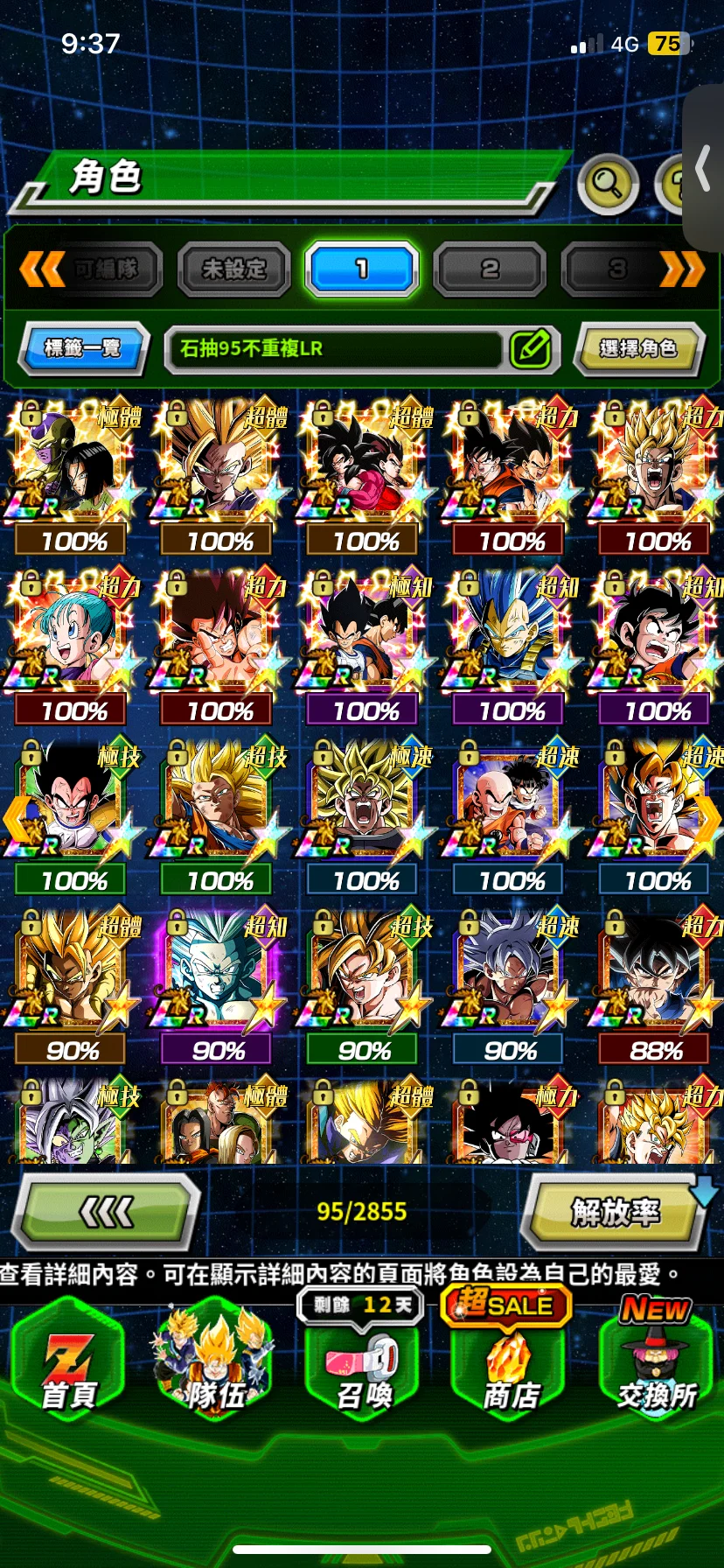Viewport: 724px width, 1568px height.
Task: Open the 隊伍 team menu
Action: pyautogui.click(x=215, y=1365)
